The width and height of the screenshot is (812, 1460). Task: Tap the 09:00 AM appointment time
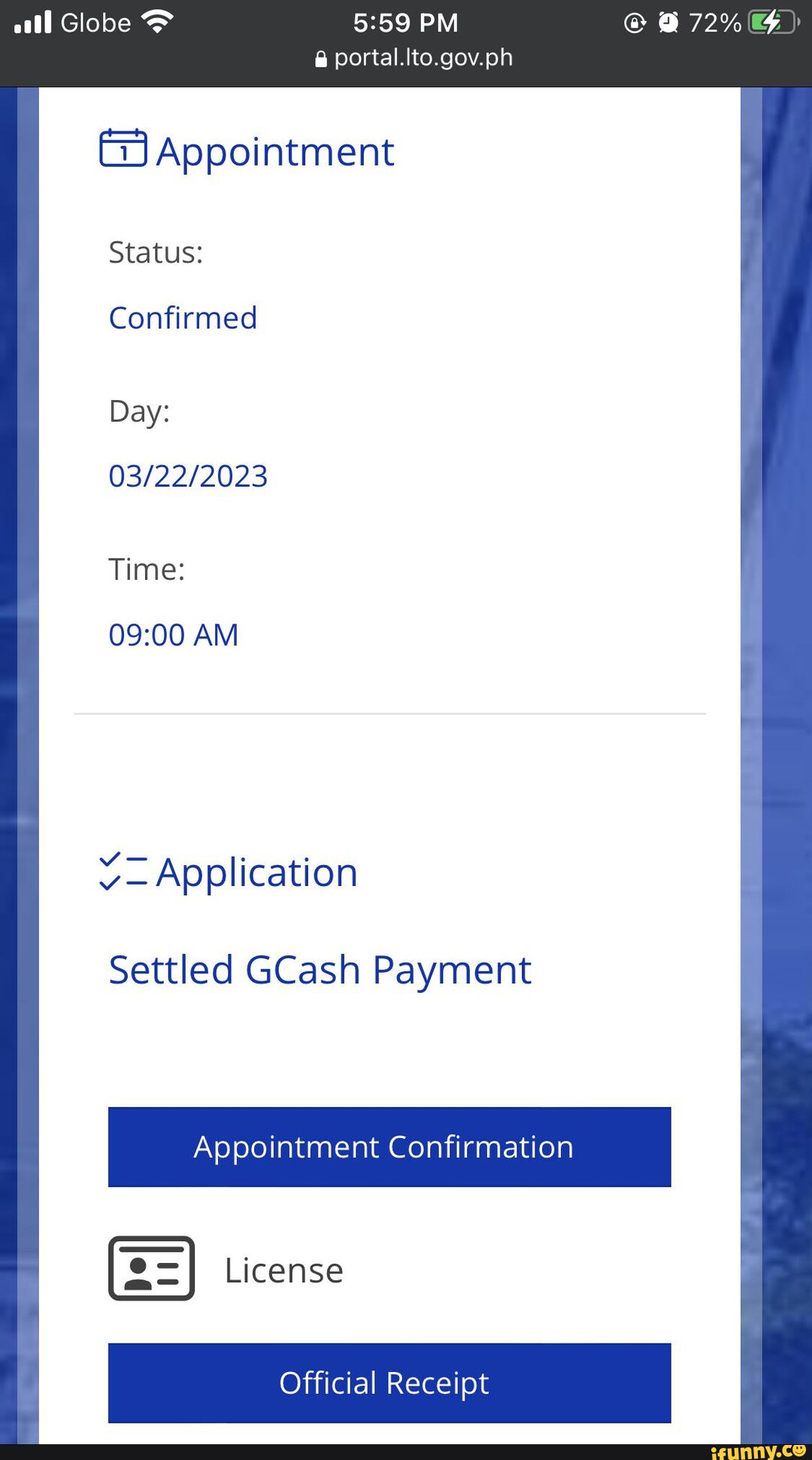tap(174, 635)
